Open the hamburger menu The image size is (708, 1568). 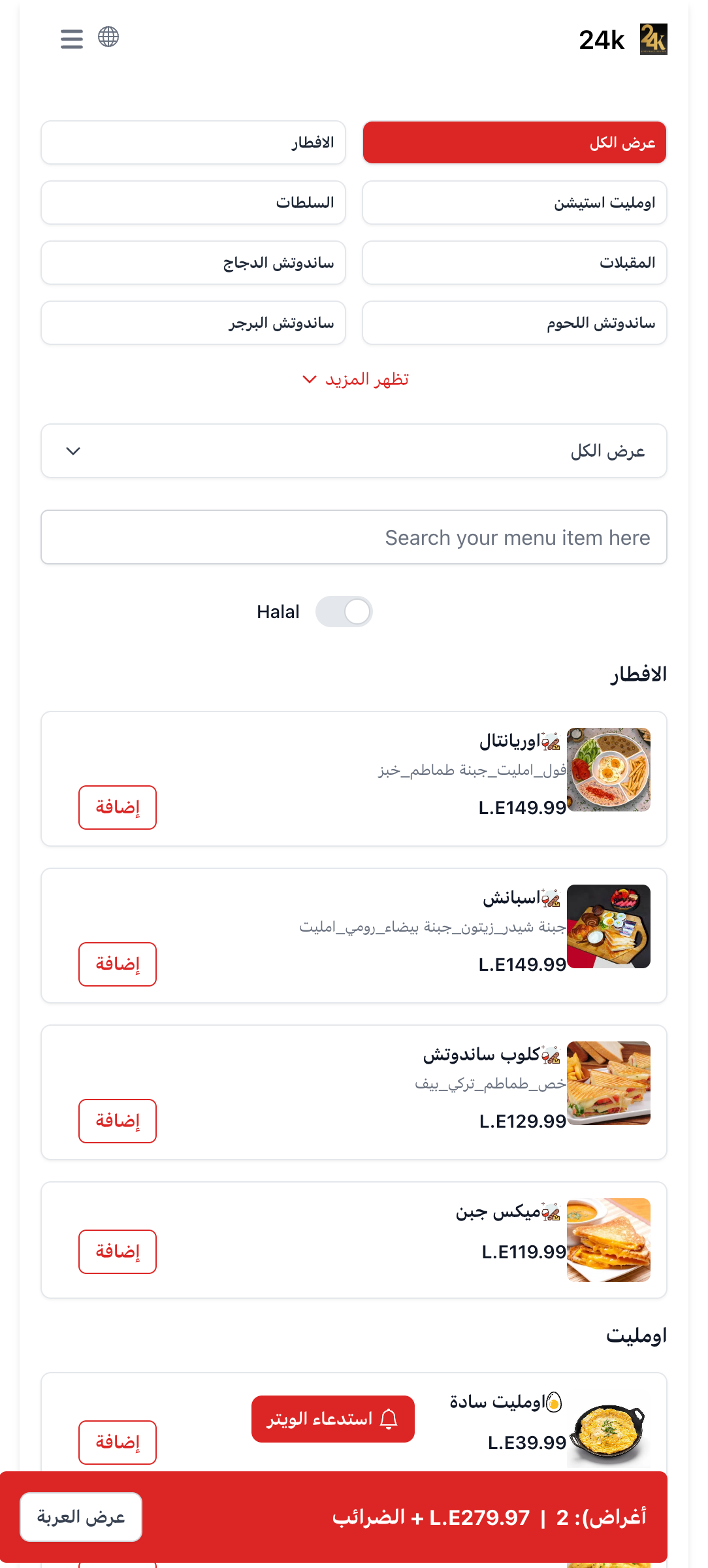pos(72,39)
